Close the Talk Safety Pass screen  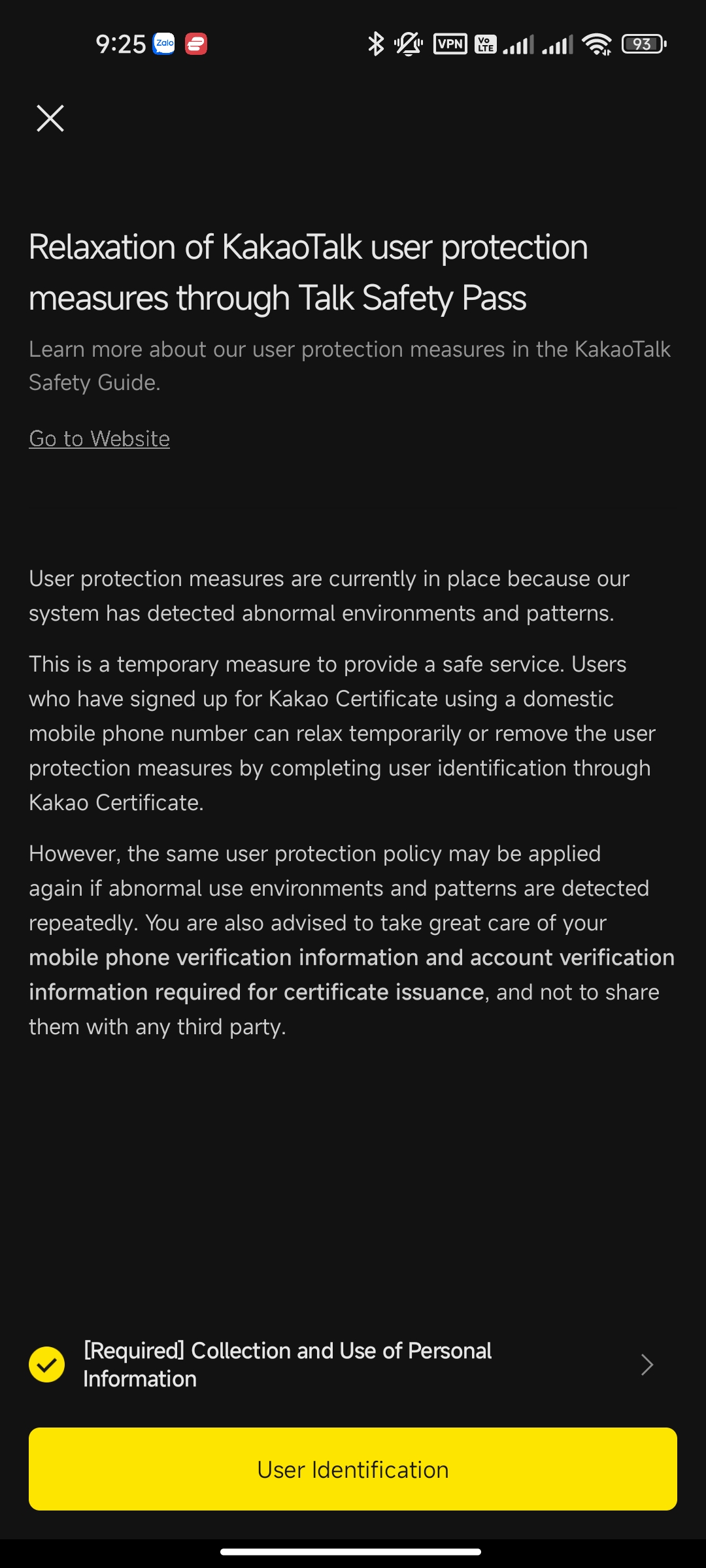point(50,118)
